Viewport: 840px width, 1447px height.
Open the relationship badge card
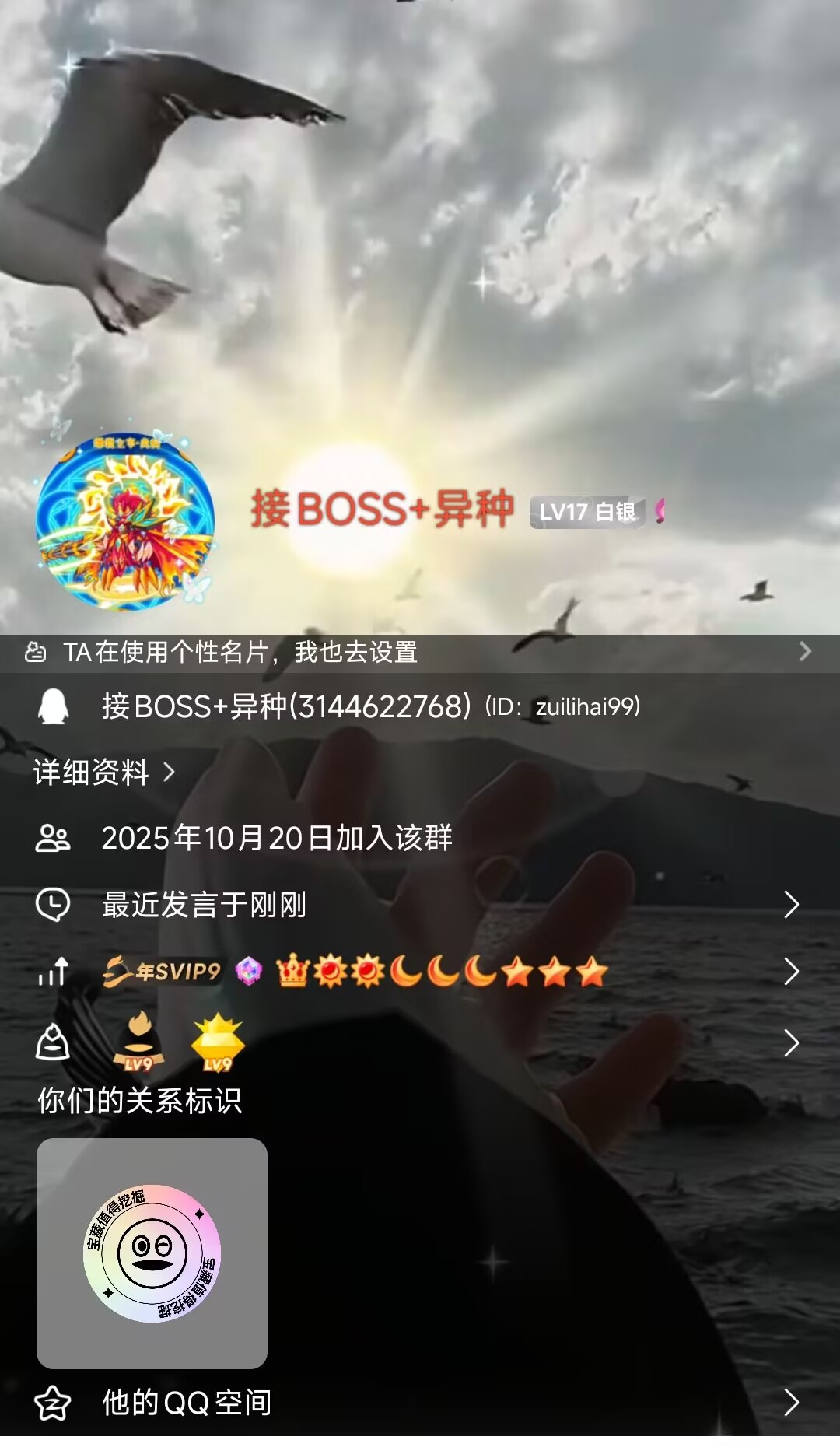pyautogui.click(x=152, y=1253)
